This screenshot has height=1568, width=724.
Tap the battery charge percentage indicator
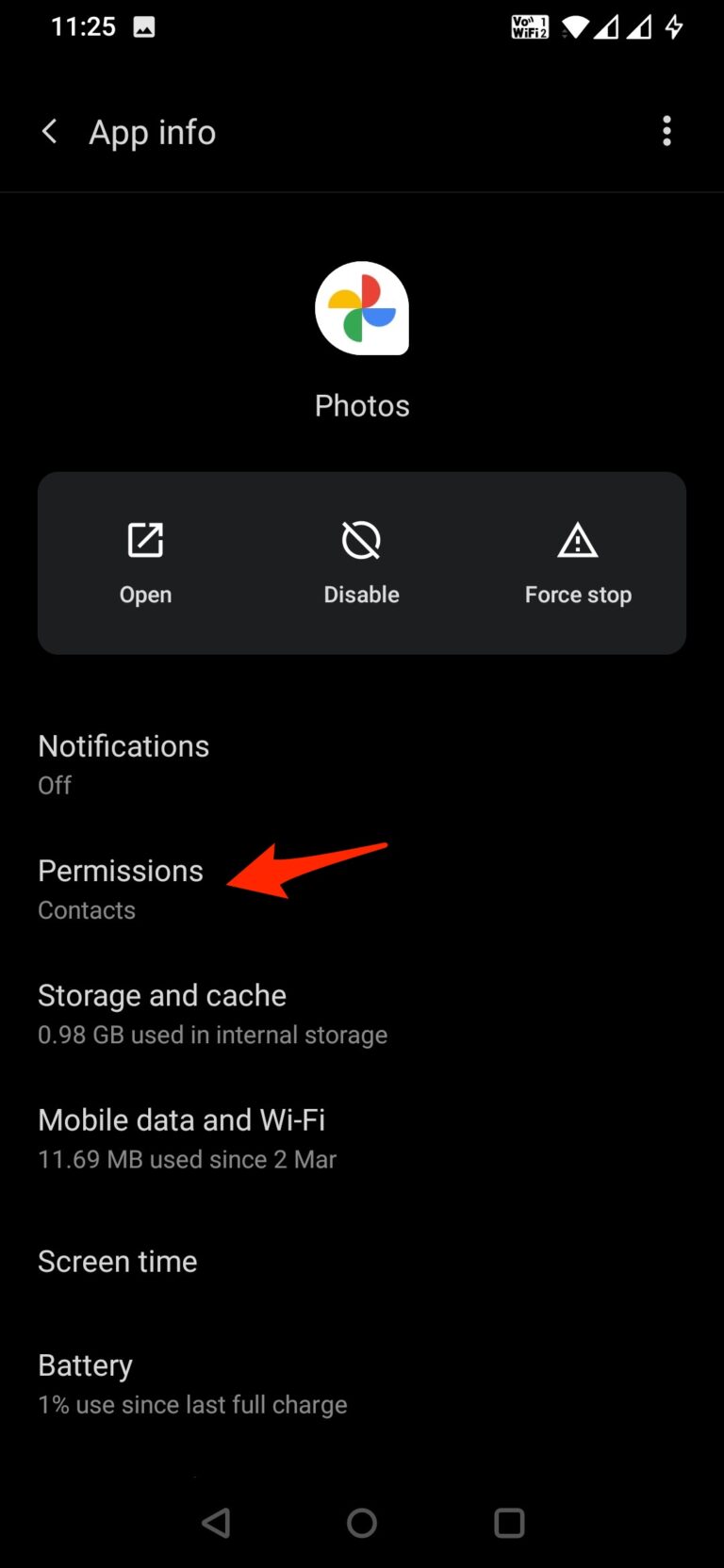pyautogui.click(x=192, y=1404)
